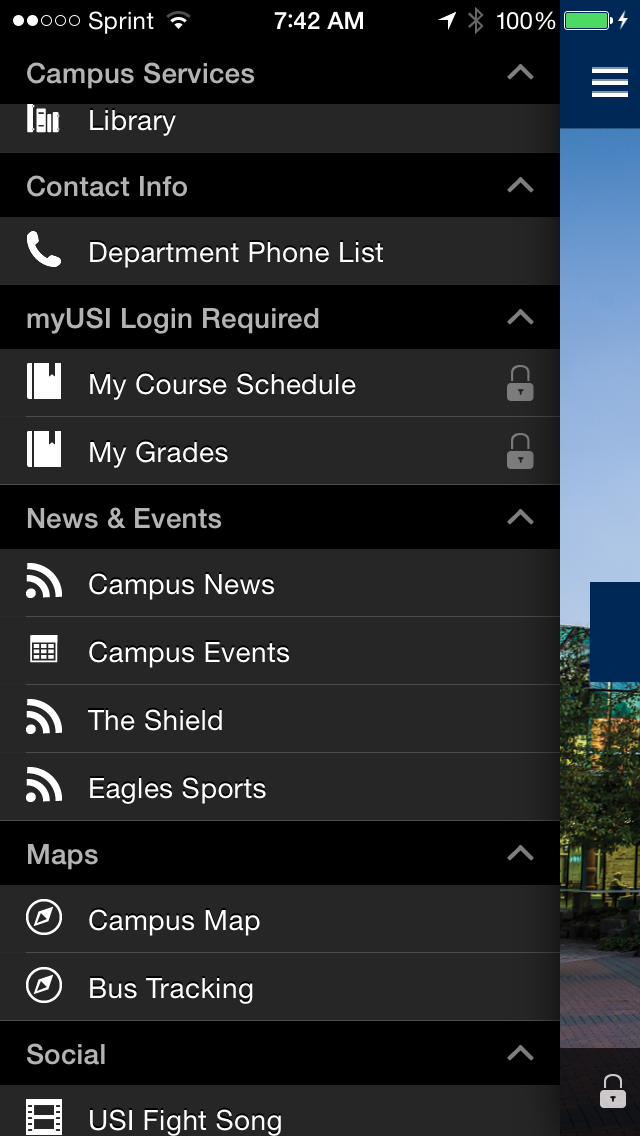
Task: Open the Campus Map
Action: click(280, 919)
